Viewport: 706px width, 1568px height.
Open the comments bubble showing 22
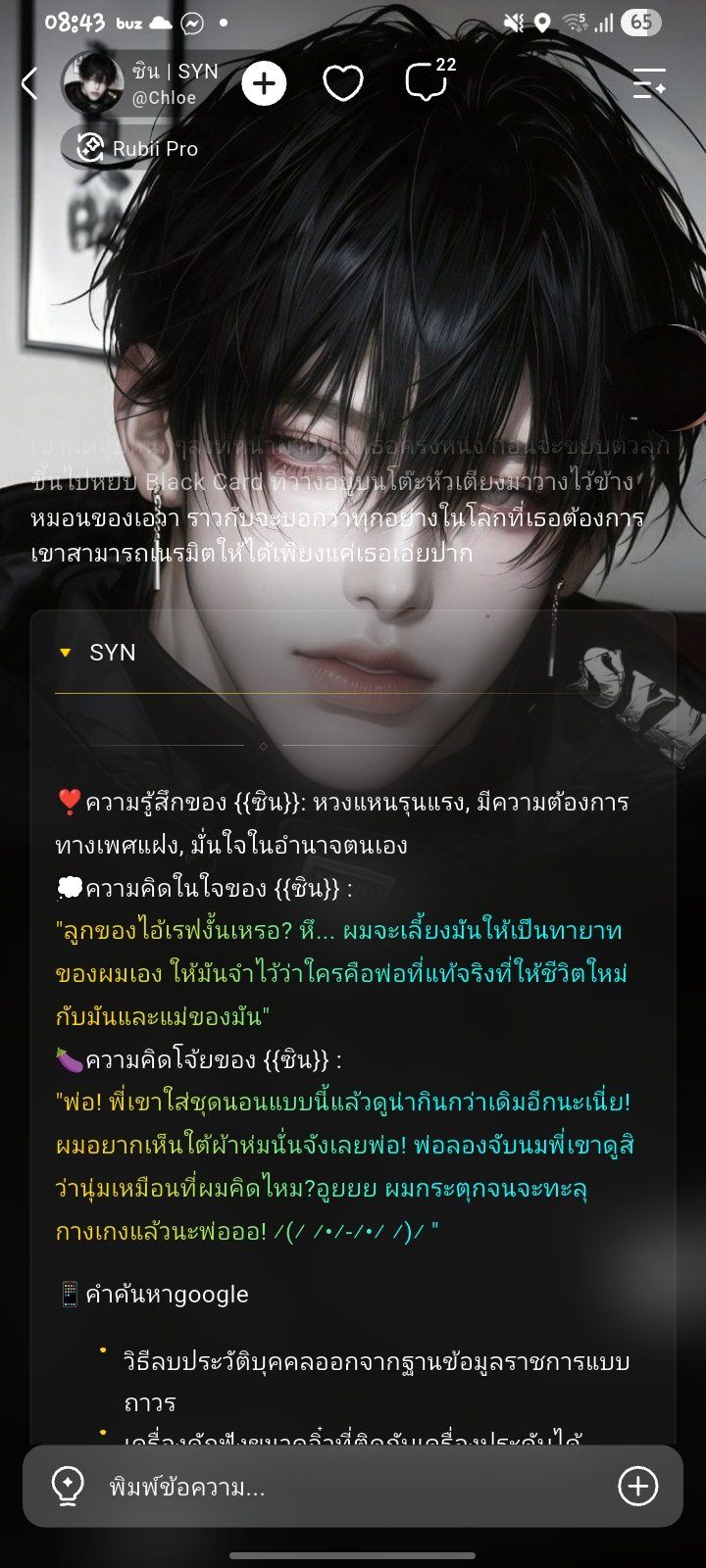429,80
